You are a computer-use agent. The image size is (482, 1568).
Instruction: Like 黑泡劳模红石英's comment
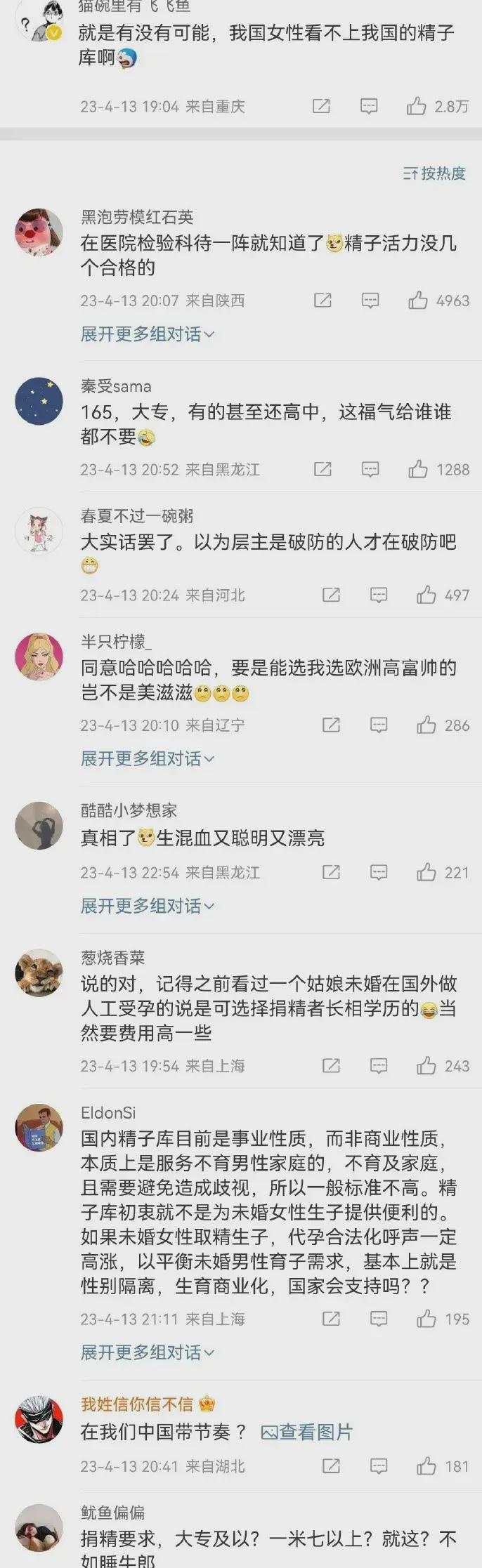(x=418, y=301)
